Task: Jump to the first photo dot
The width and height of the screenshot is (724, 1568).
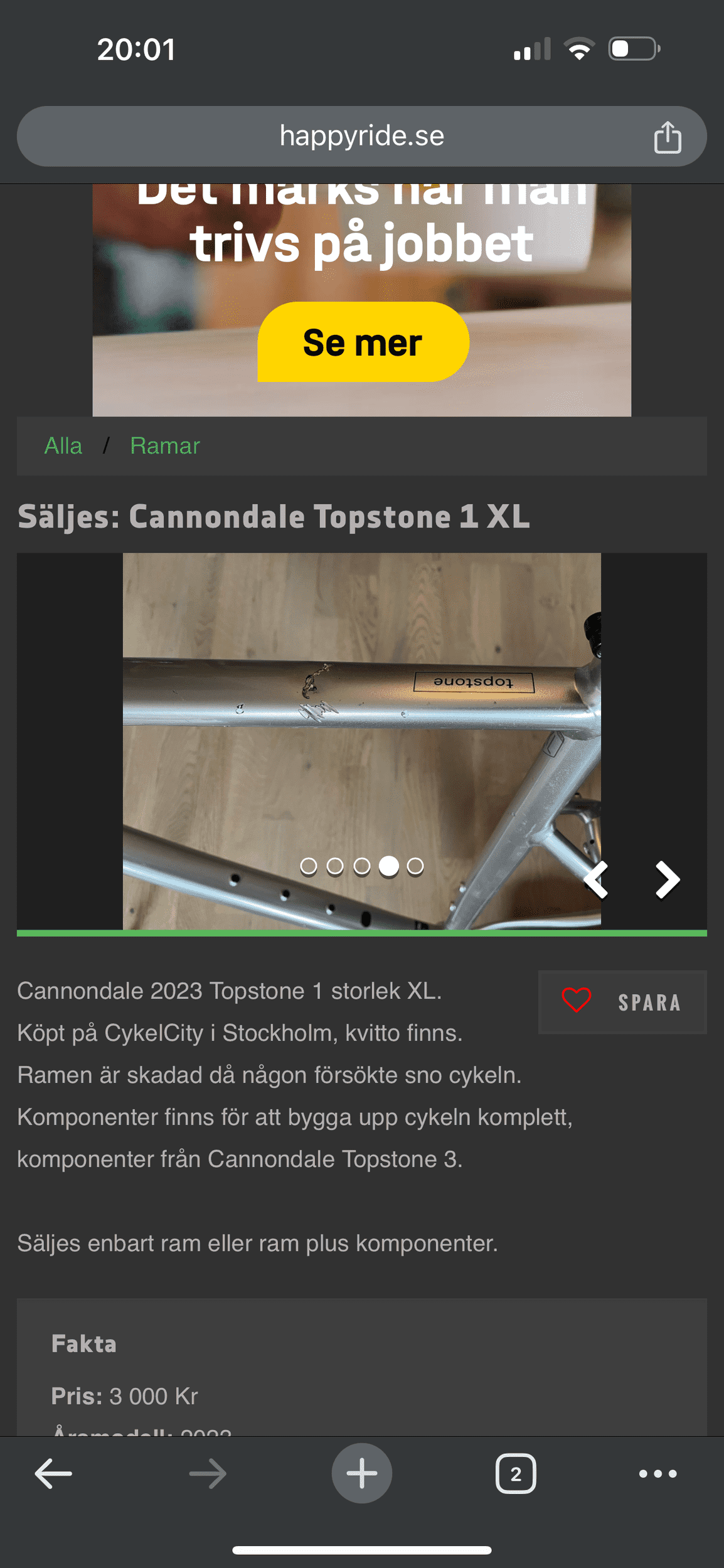Action: (308, 866)
